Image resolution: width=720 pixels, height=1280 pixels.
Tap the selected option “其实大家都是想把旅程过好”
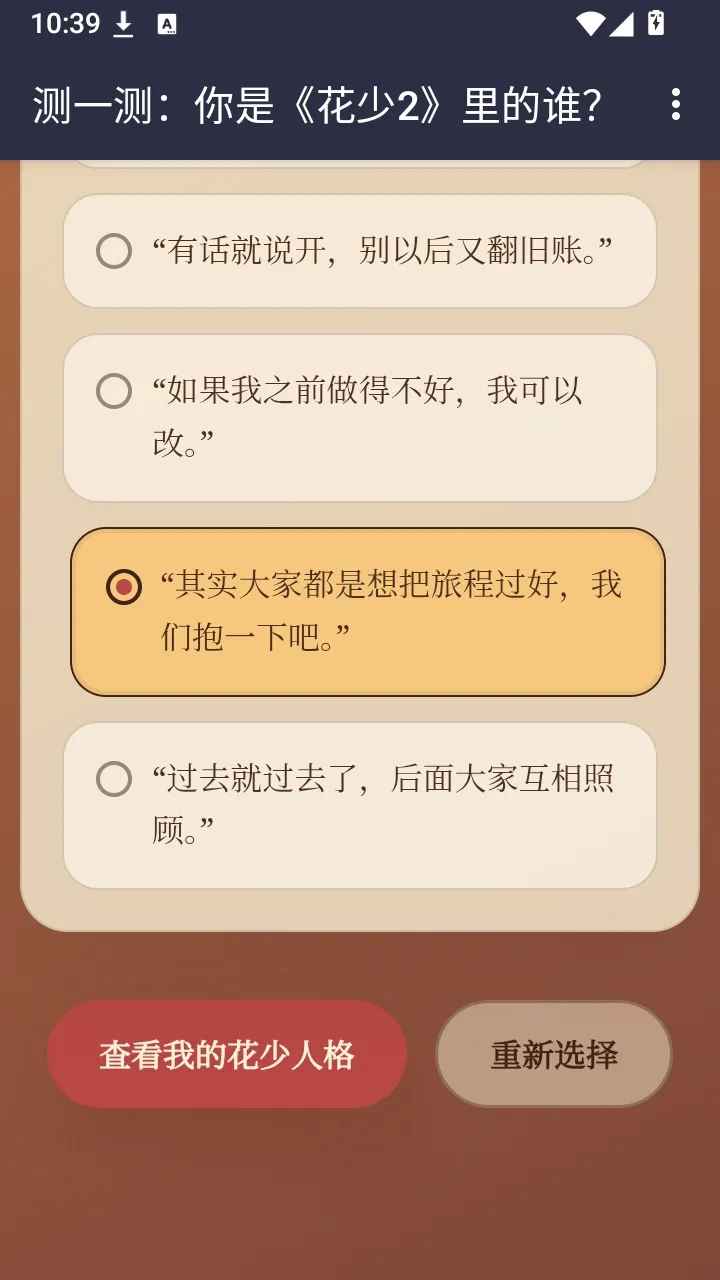368,612
